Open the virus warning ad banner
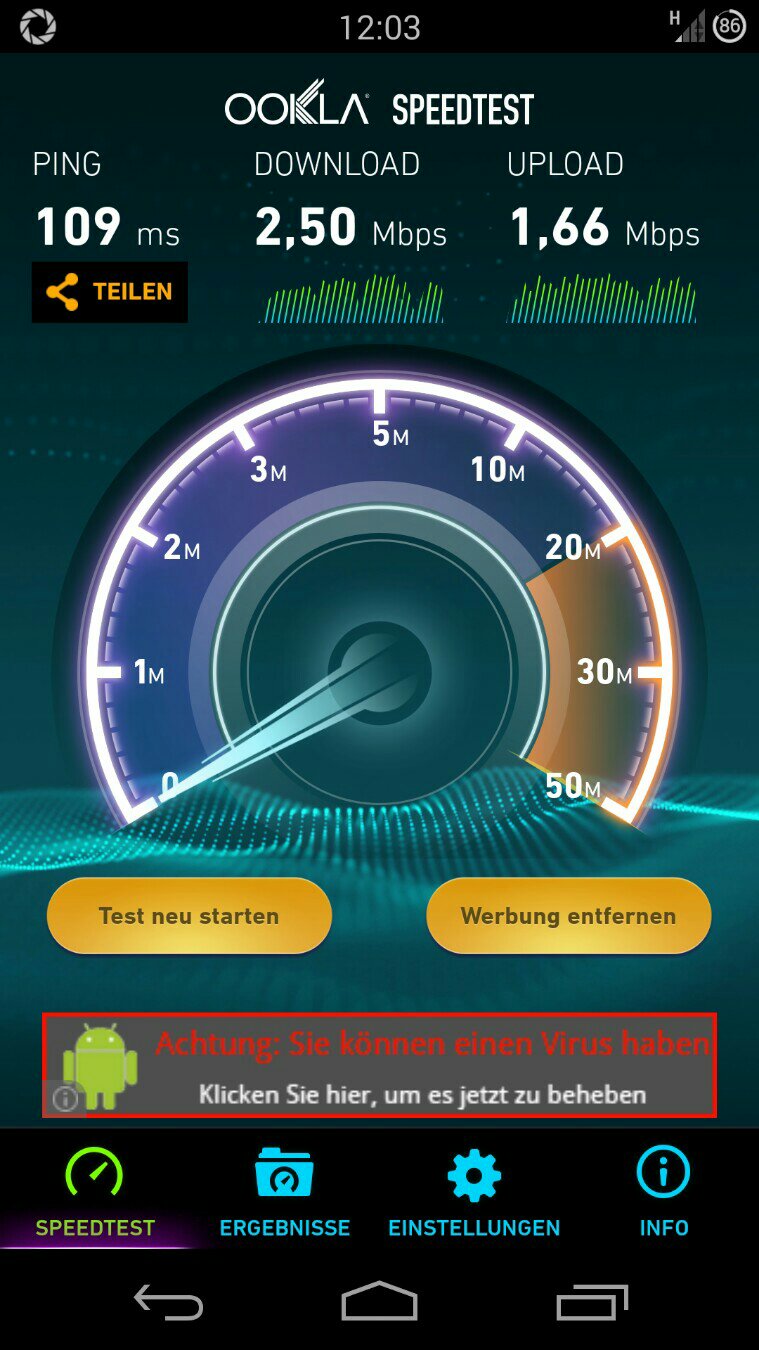This screenshot has height=1350, width=759. click(x=379, y=1065)
